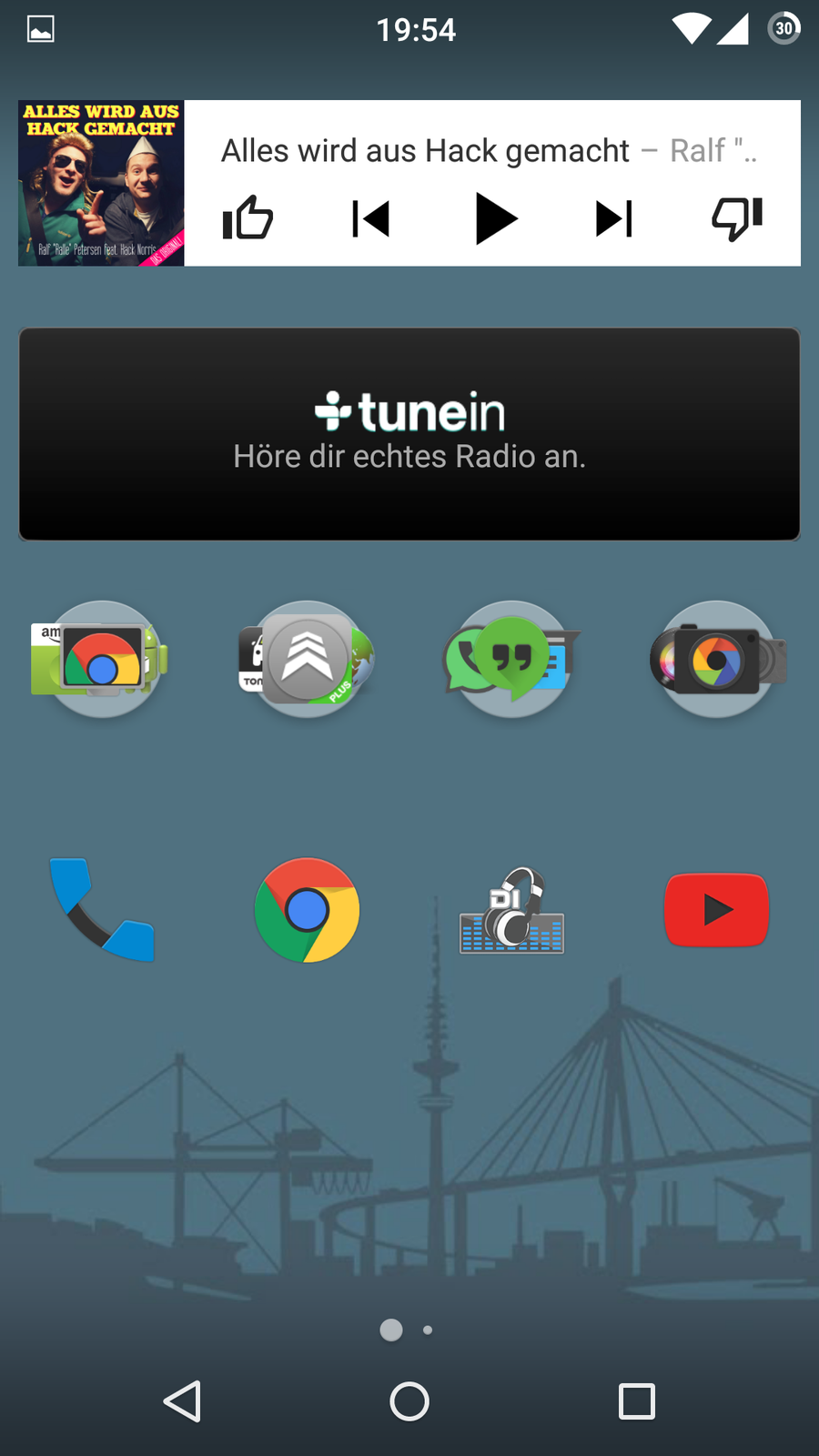This screenshot has width=819, height=1456.
Task: Open the recent apps overview
Action: coord(637,1401)
